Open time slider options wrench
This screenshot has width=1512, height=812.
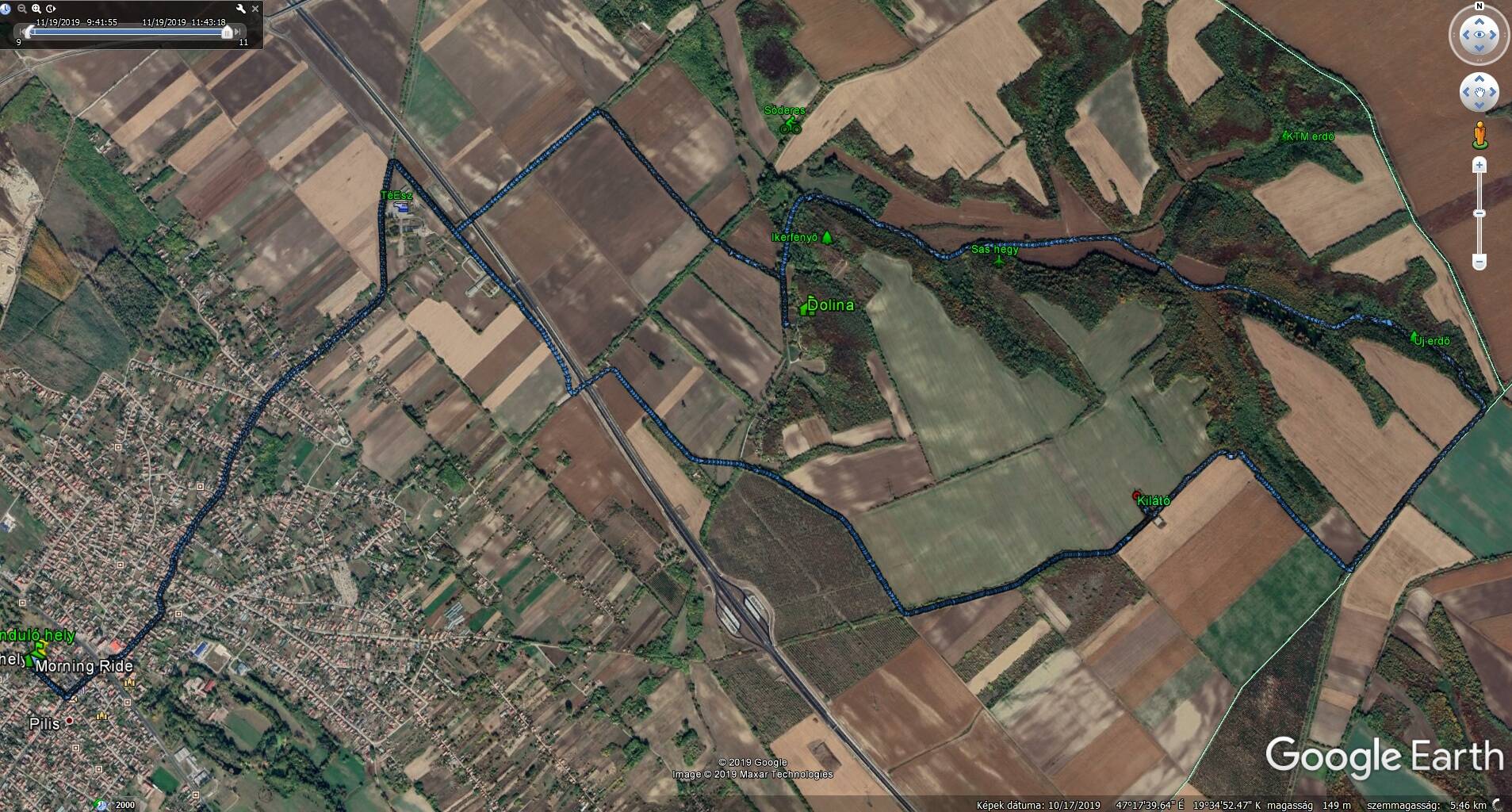[x=241, y=9]
